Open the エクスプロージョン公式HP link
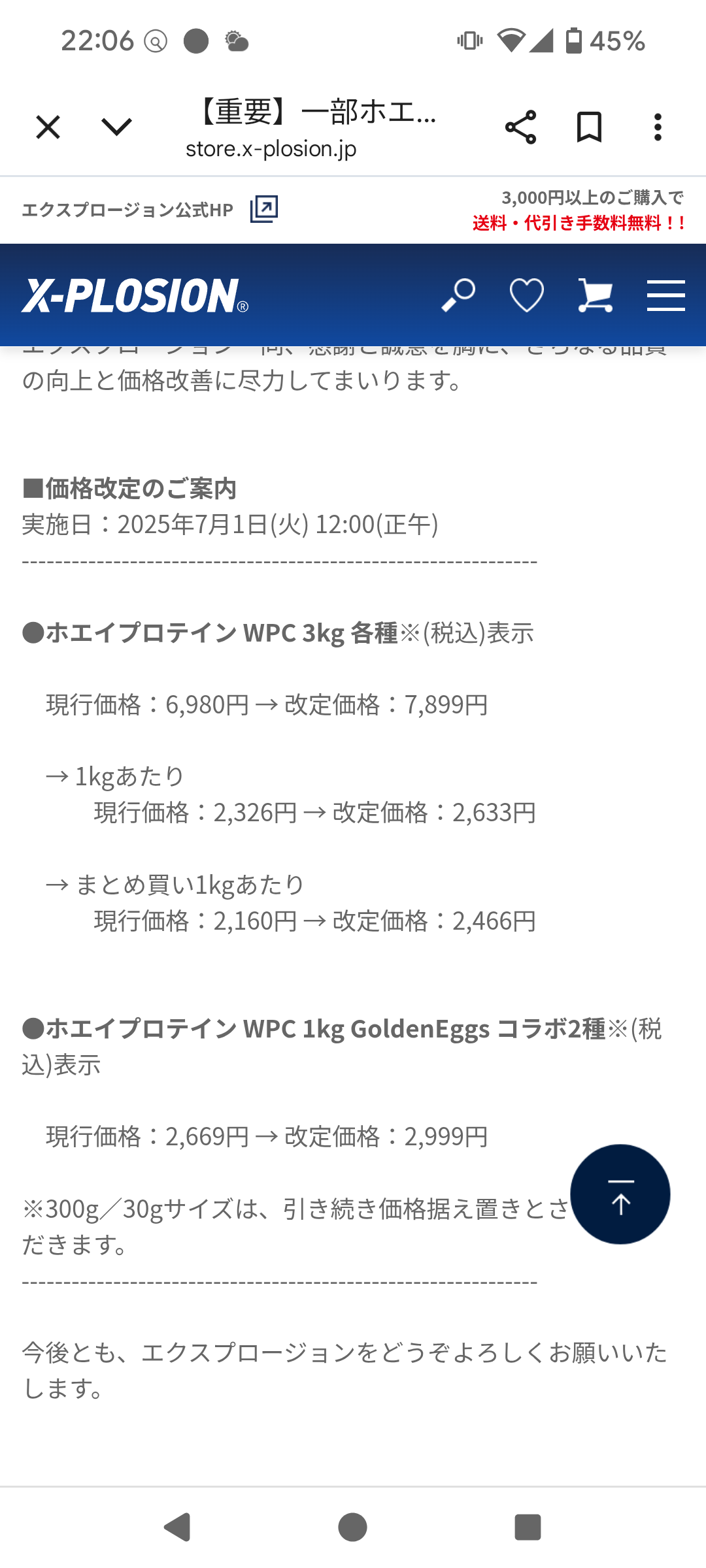706x1568 pixels. click(x=150, y=210)
